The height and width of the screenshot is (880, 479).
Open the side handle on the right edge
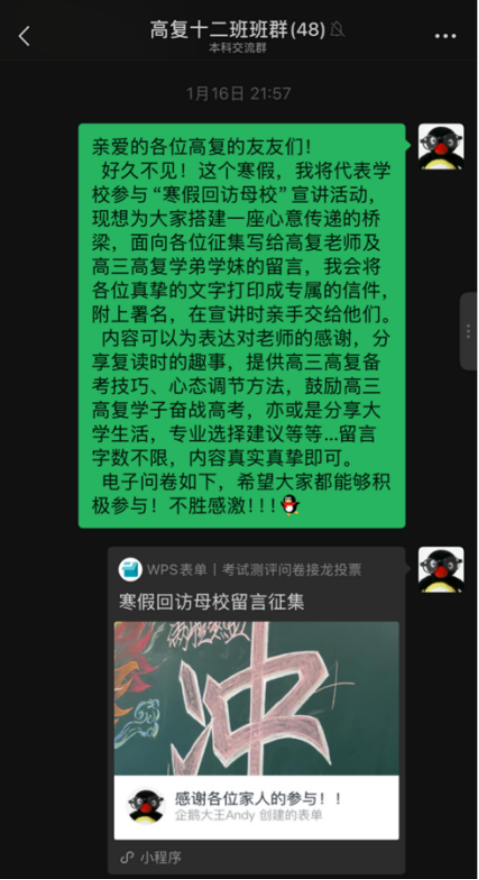point(469,331)
